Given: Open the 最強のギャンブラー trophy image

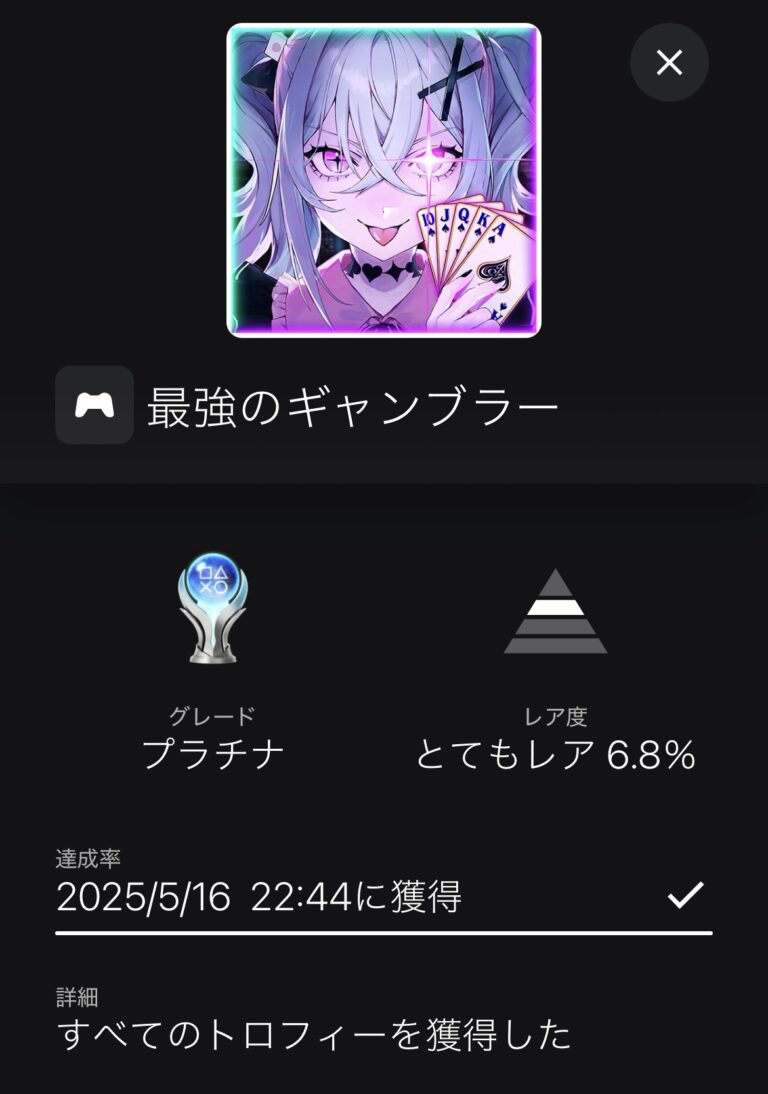Looking at the screenshot, I should point(384,181).
